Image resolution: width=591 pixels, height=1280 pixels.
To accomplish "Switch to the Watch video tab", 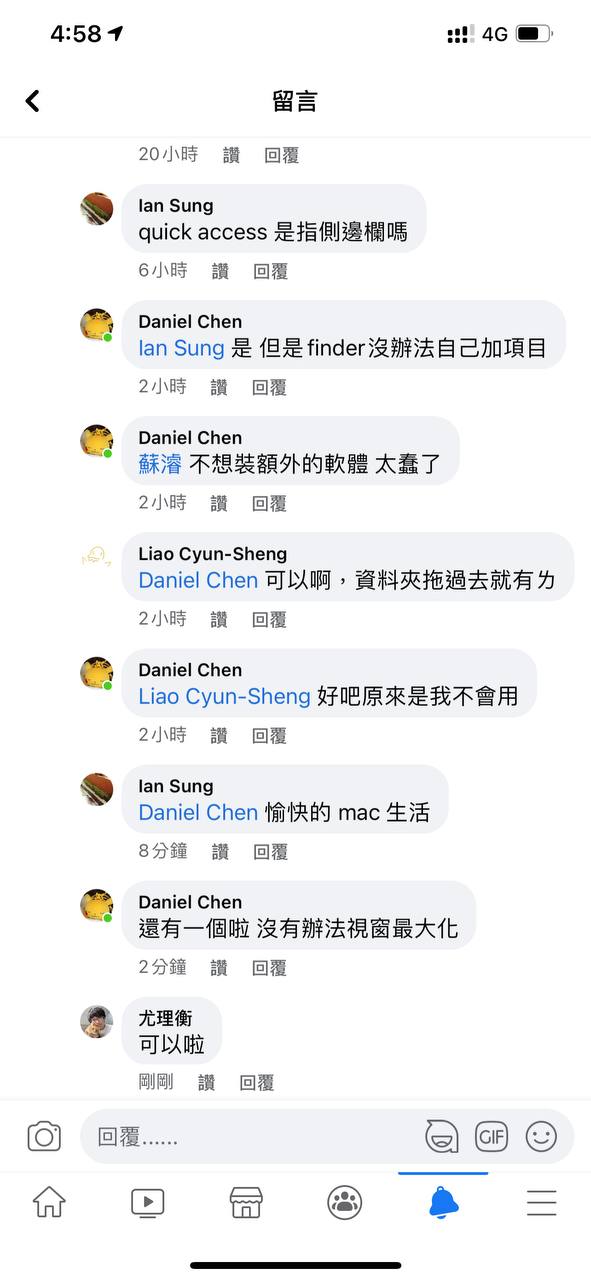I will point(147,1202).
